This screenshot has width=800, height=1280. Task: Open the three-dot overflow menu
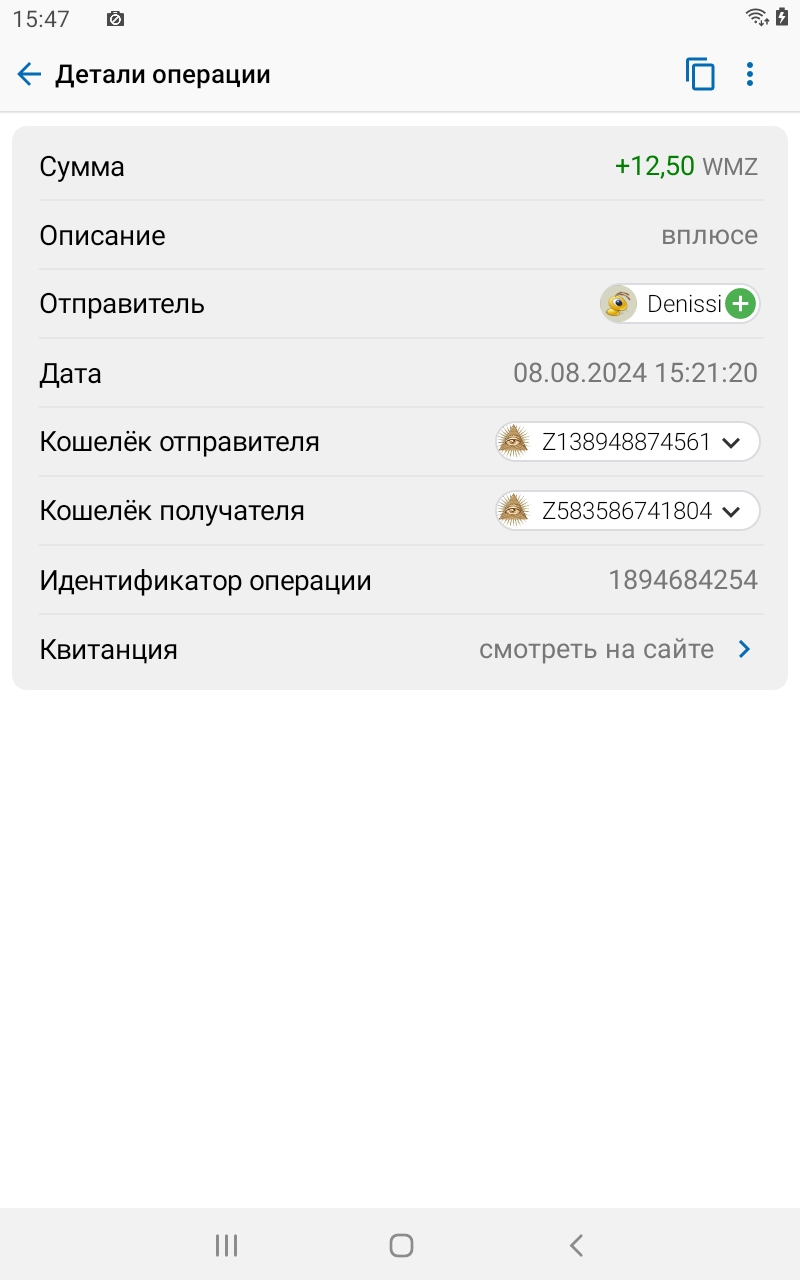pyautogui.click(x=750, y=74)
